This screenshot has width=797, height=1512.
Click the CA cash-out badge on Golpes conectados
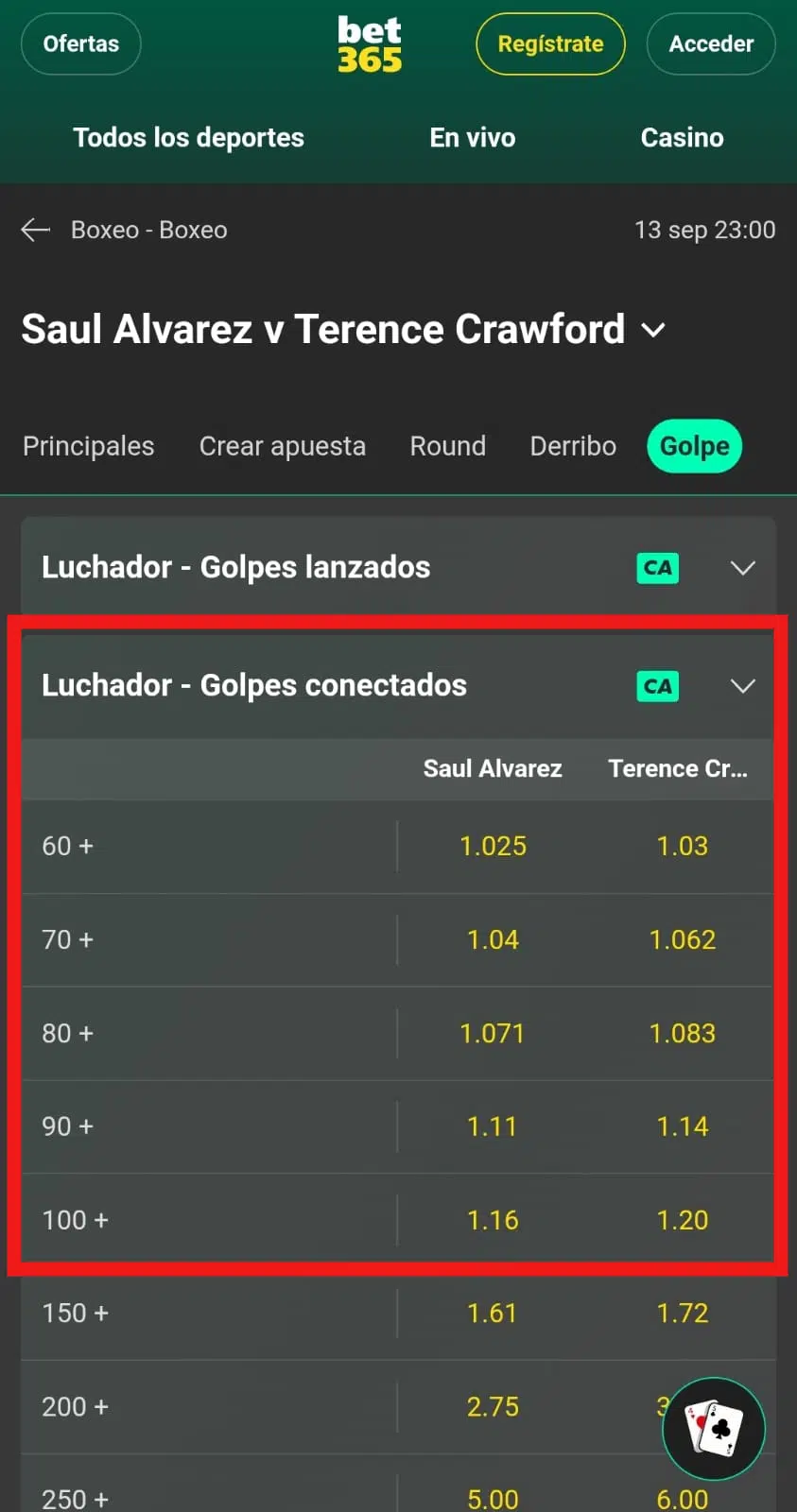pyautogui.click(x=657, y=686)
